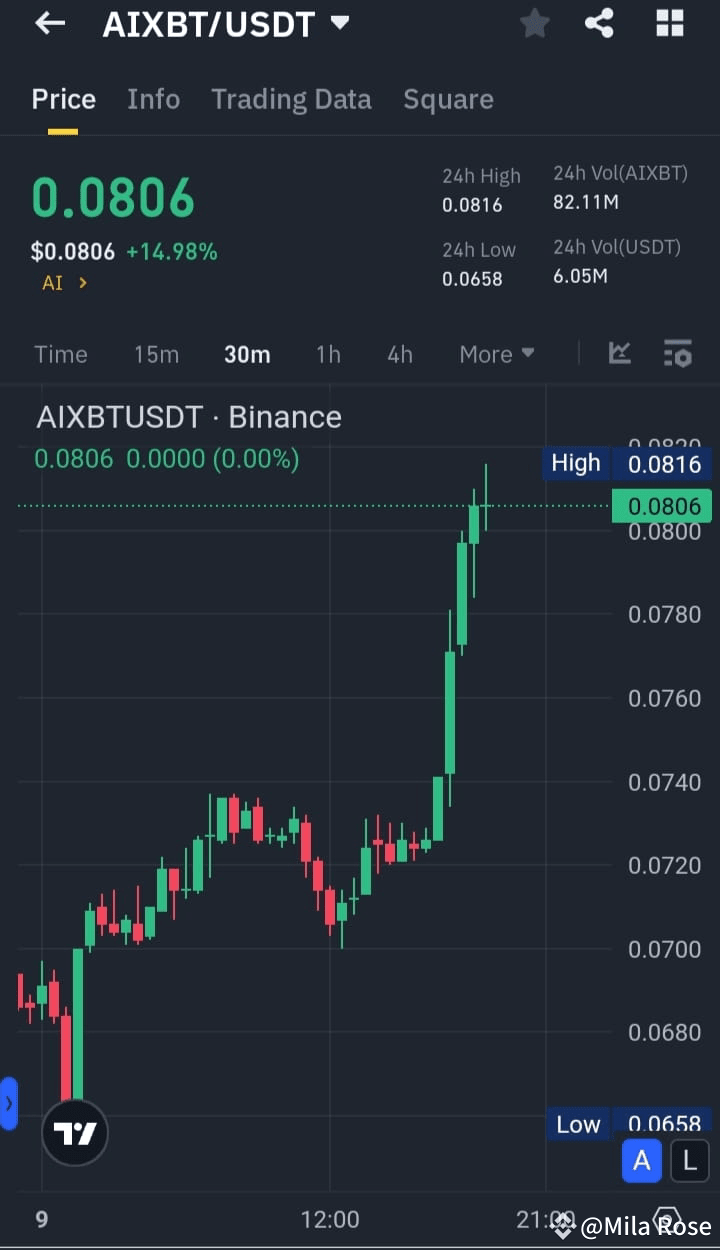Open the Time interval option
Screen dimensions: 720x1250
point(60,353)
